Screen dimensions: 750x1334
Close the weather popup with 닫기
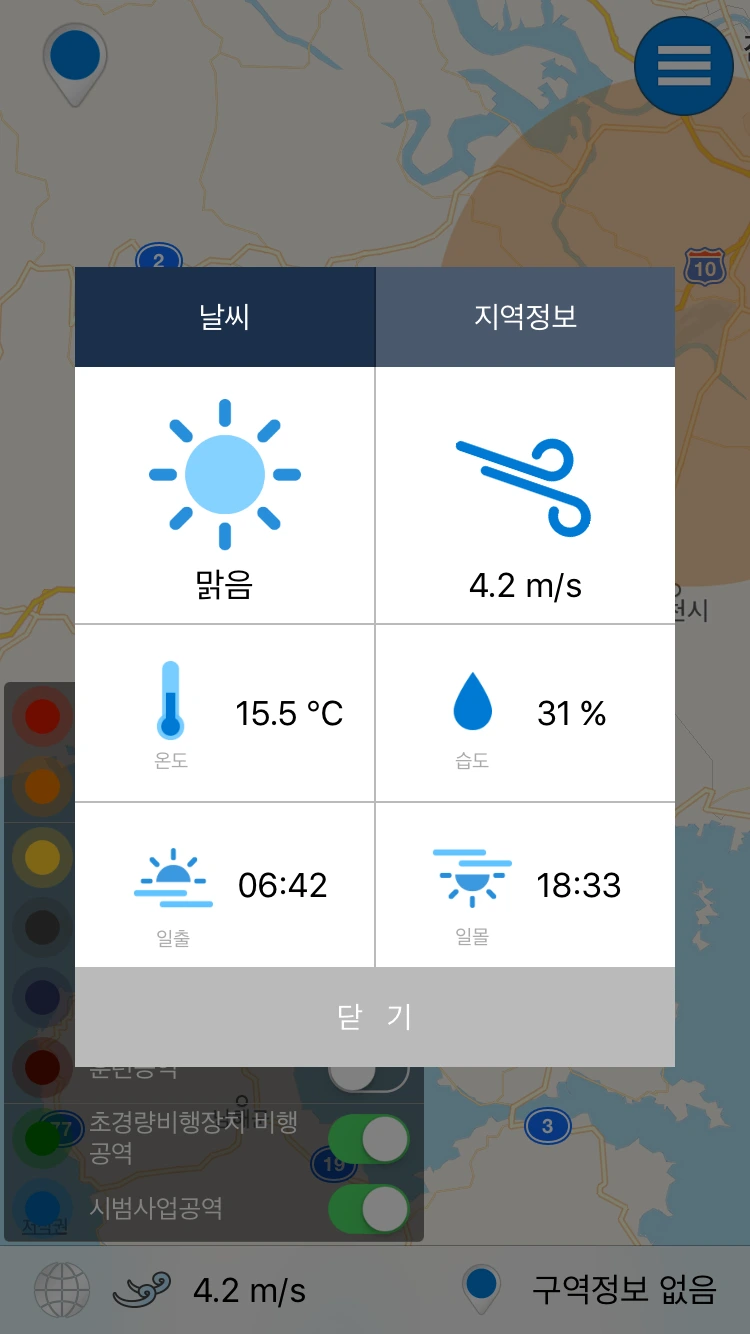coord(375,1017)
